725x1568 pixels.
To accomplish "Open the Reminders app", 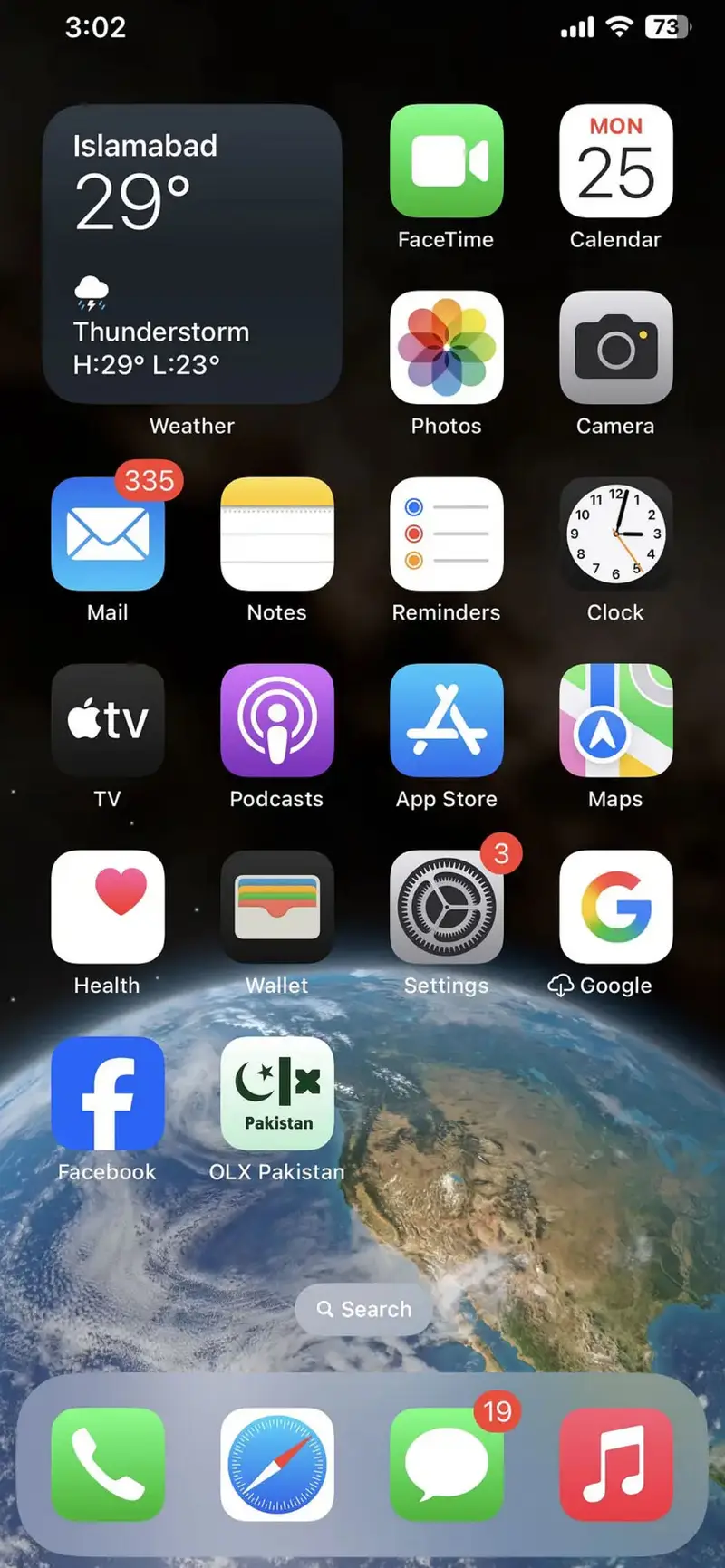I will (446, 534).
